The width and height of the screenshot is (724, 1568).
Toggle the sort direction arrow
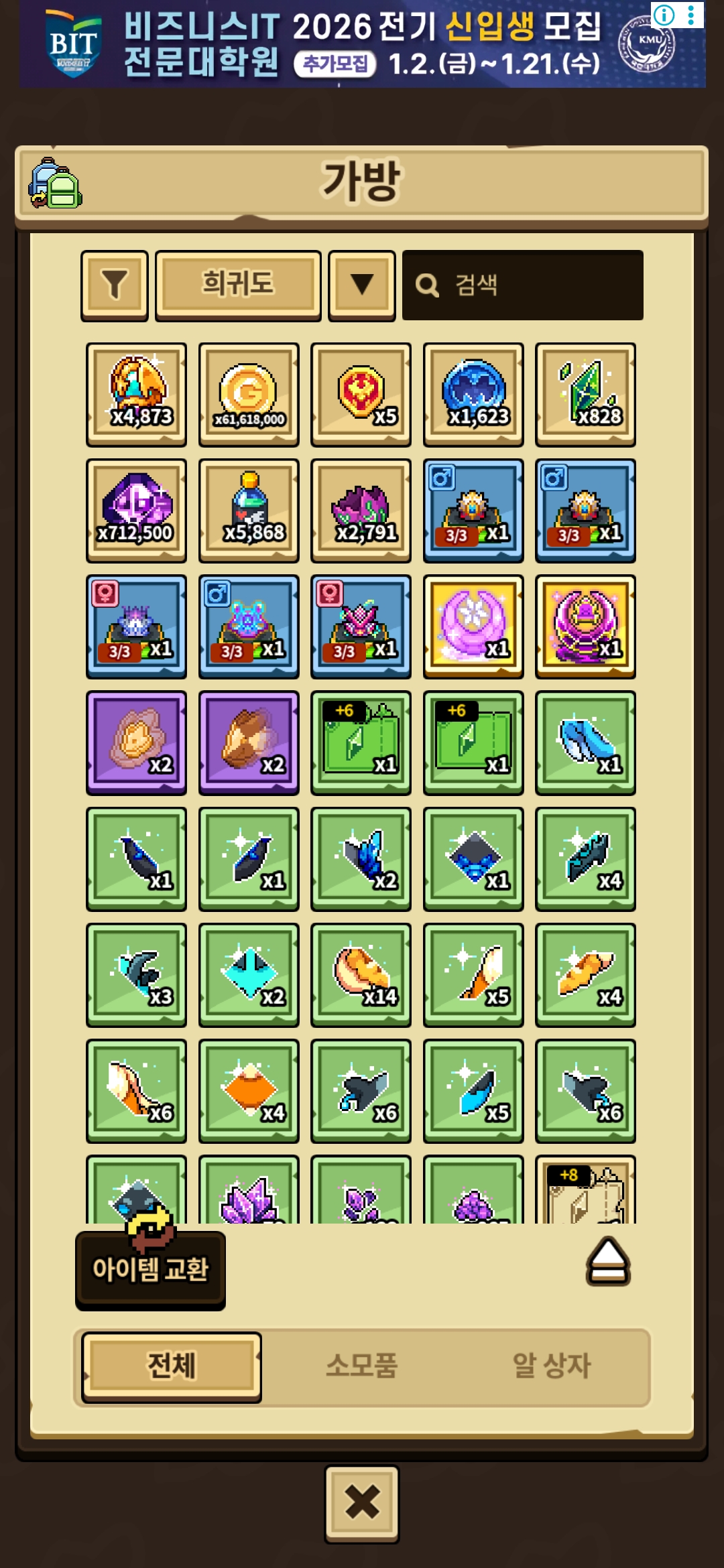pos(362,285)
